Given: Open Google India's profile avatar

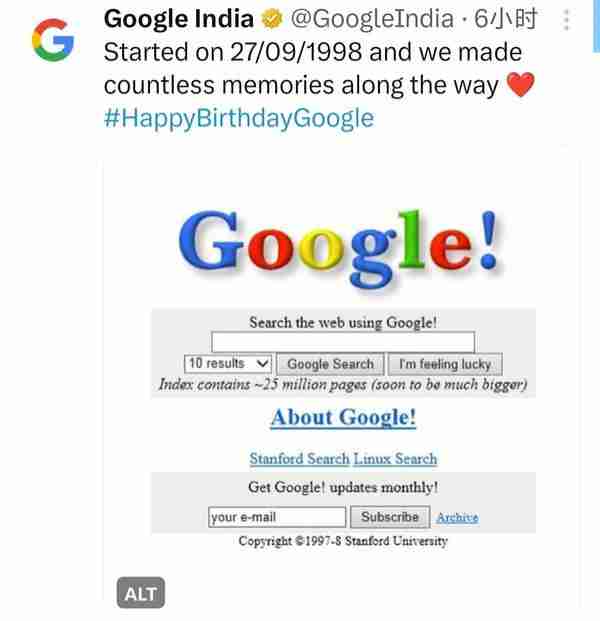Looking at the screenshot, I should 53,39.
